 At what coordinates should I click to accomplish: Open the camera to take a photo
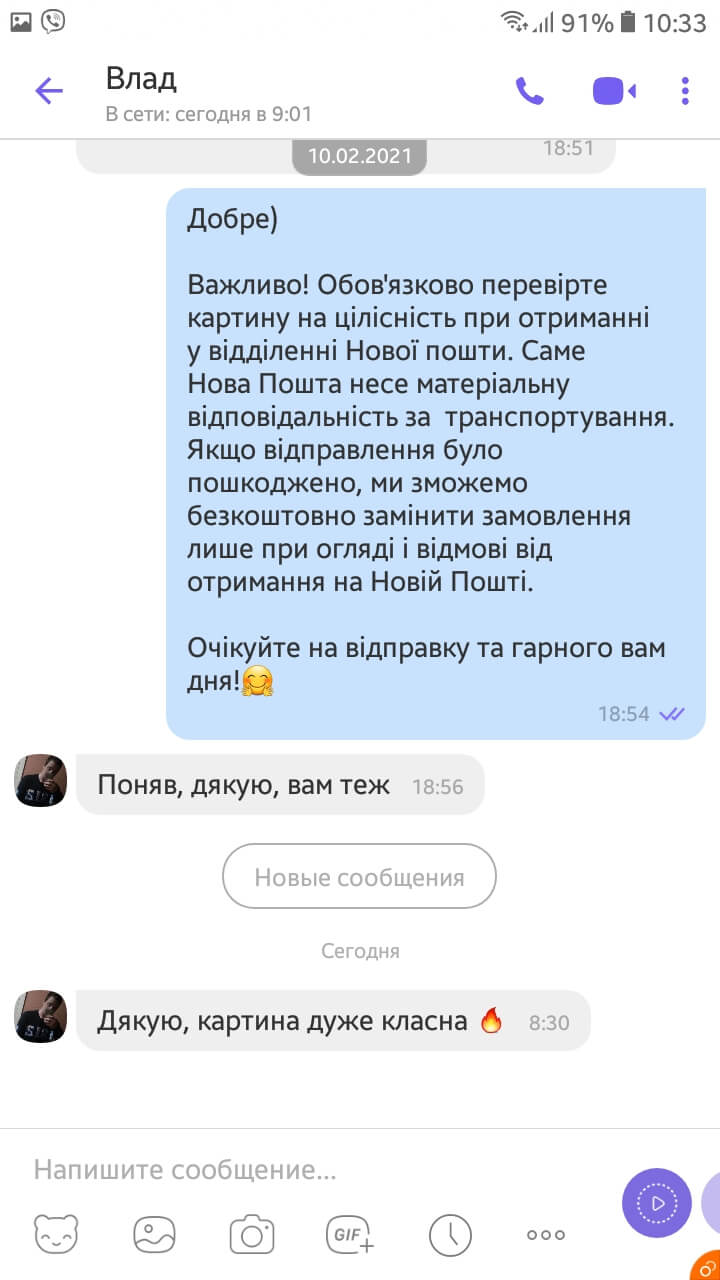click(x=252, y=1235)
